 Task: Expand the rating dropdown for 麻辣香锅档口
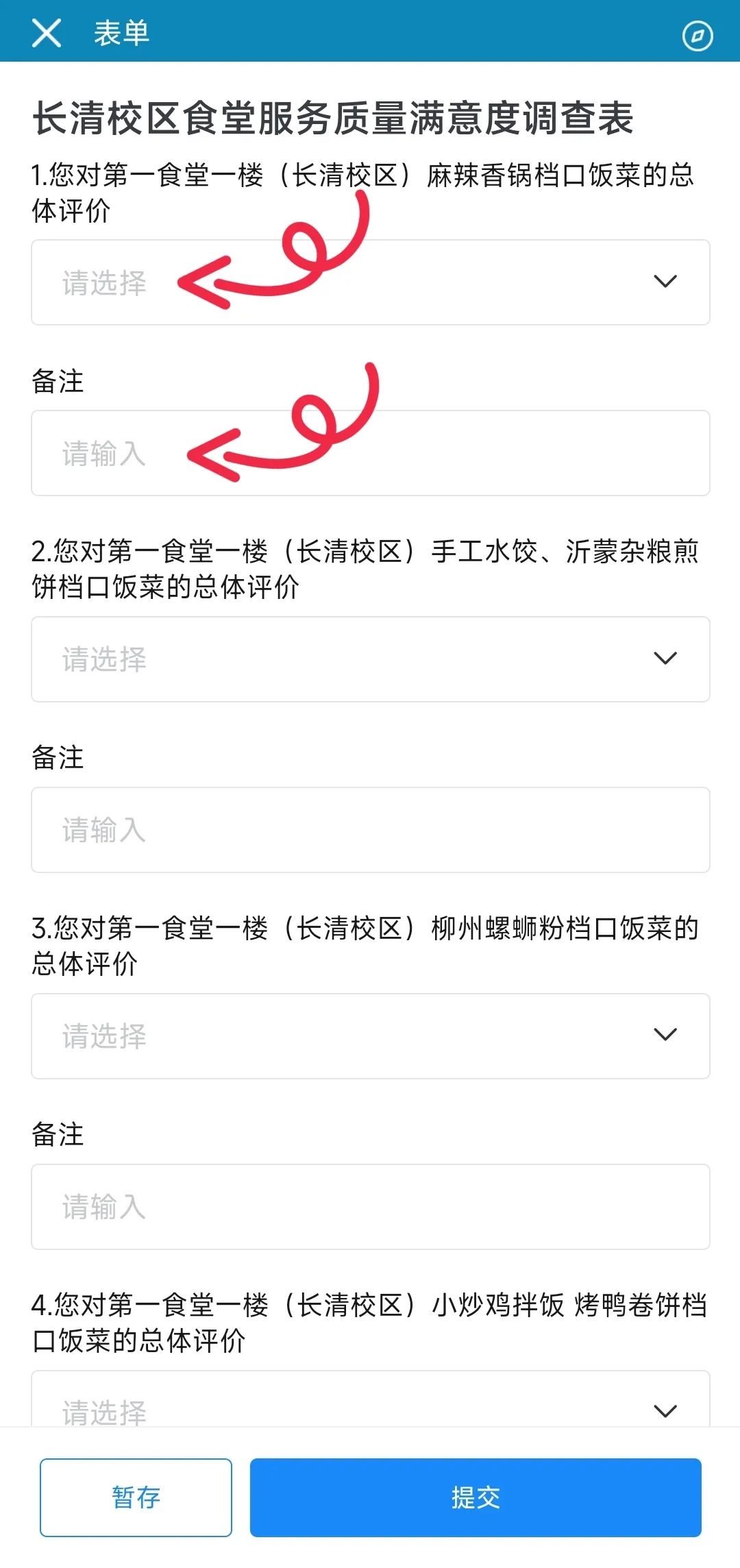tap(370, 282)
